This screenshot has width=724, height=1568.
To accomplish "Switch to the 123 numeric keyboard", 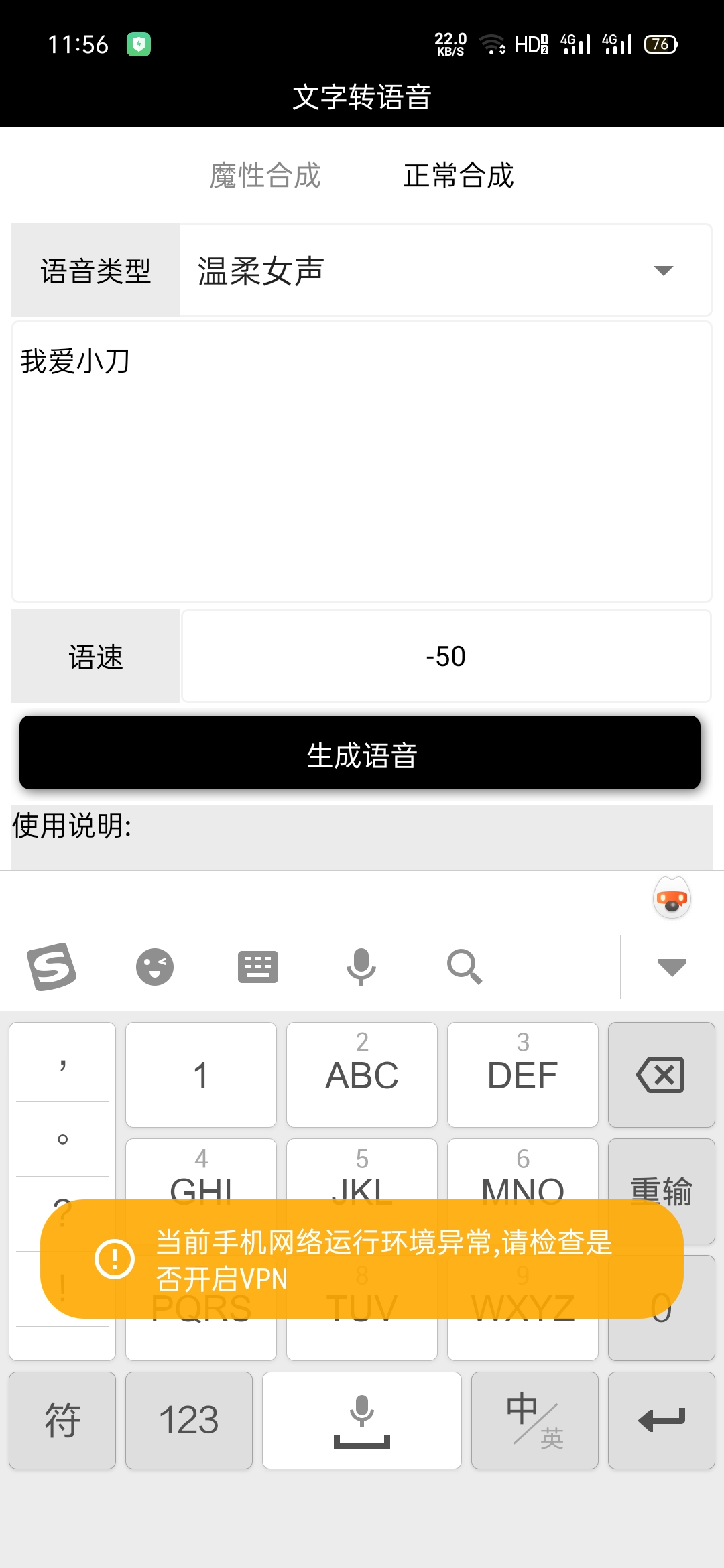I will [x=189, y=1421].
